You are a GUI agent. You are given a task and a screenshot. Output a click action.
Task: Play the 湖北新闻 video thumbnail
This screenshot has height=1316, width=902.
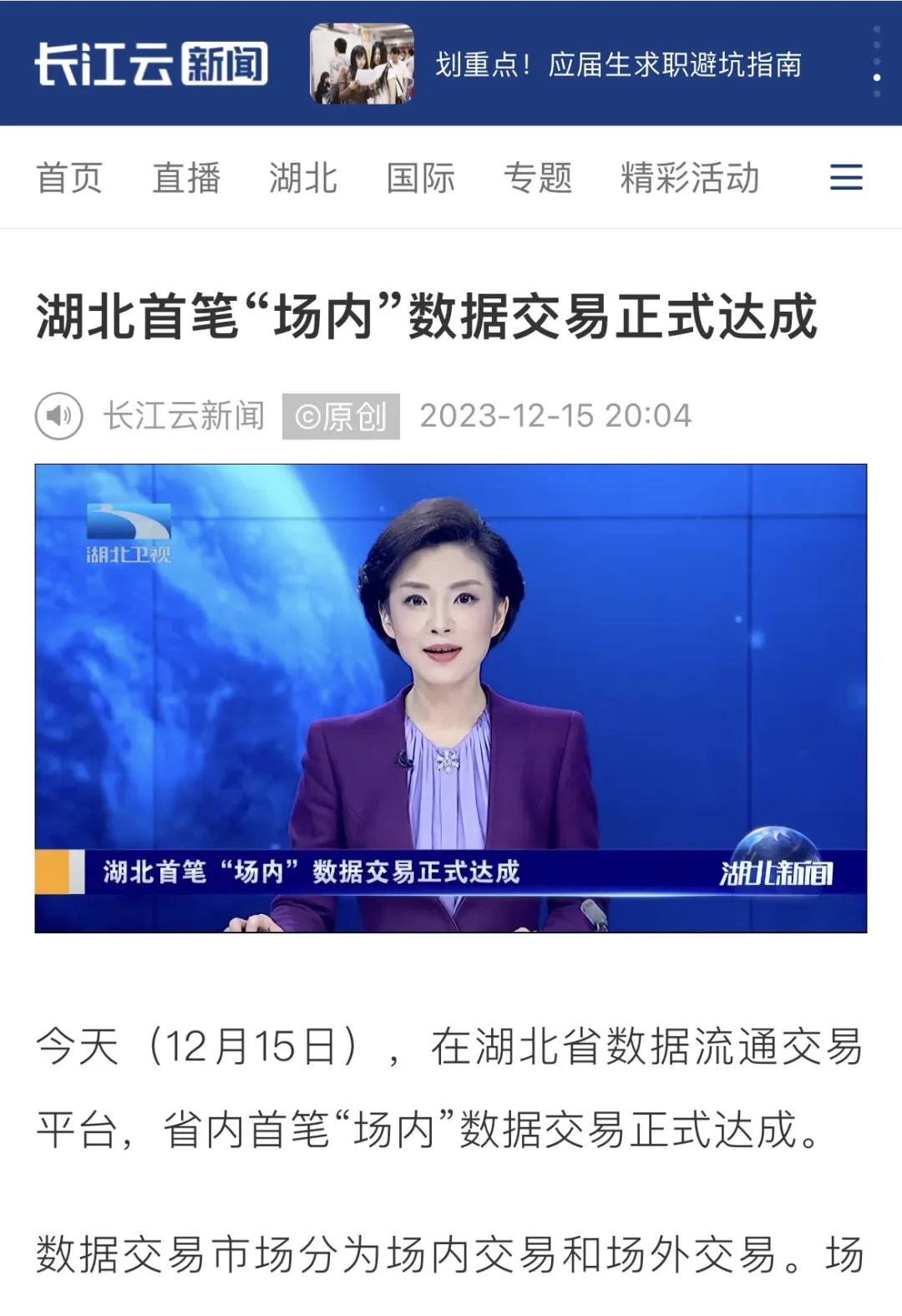pyautogui.click(x=451, y=698)
